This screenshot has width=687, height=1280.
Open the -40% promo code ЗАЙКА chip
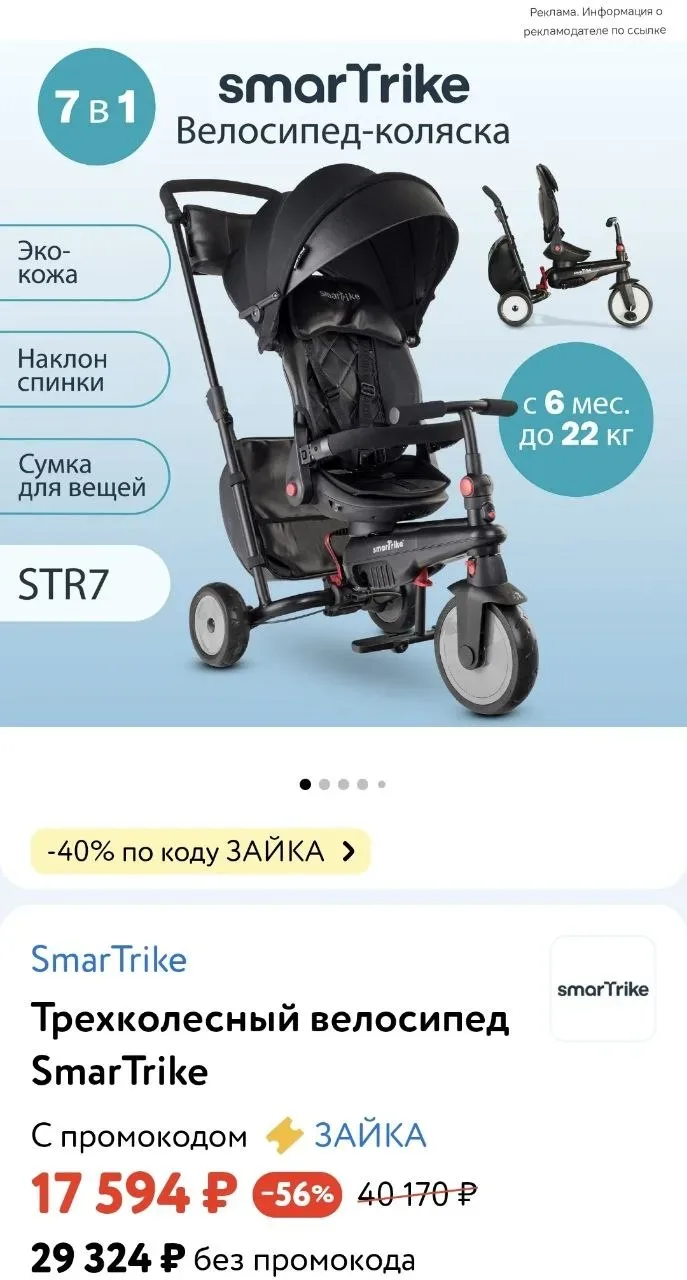200,851
